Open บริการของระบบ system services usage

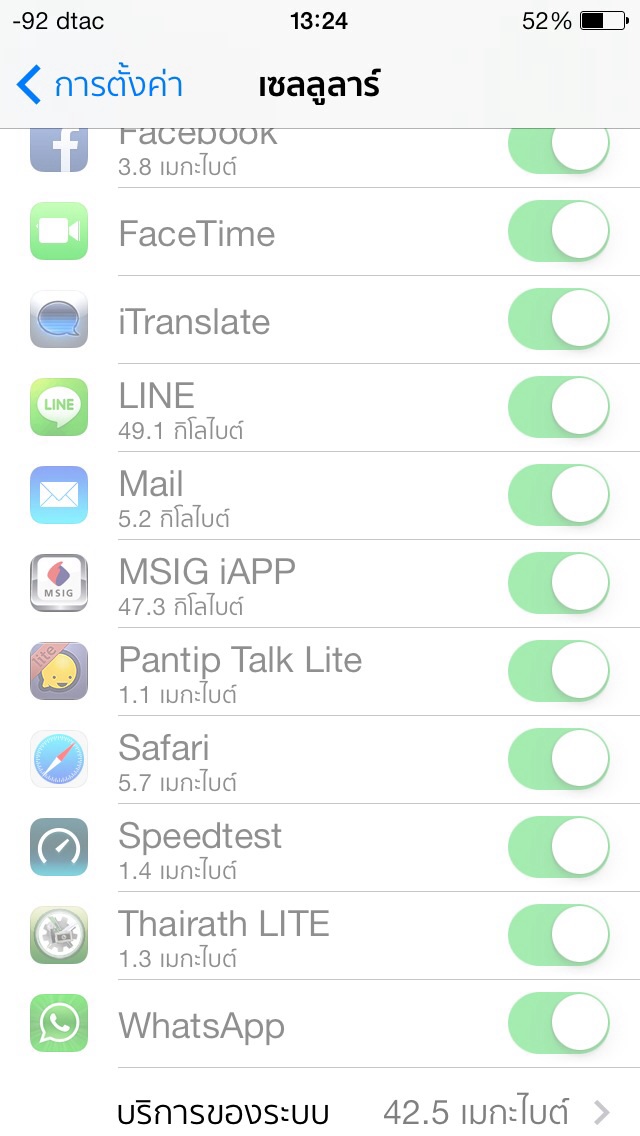pyautogui.click(x=378, y=1110)
